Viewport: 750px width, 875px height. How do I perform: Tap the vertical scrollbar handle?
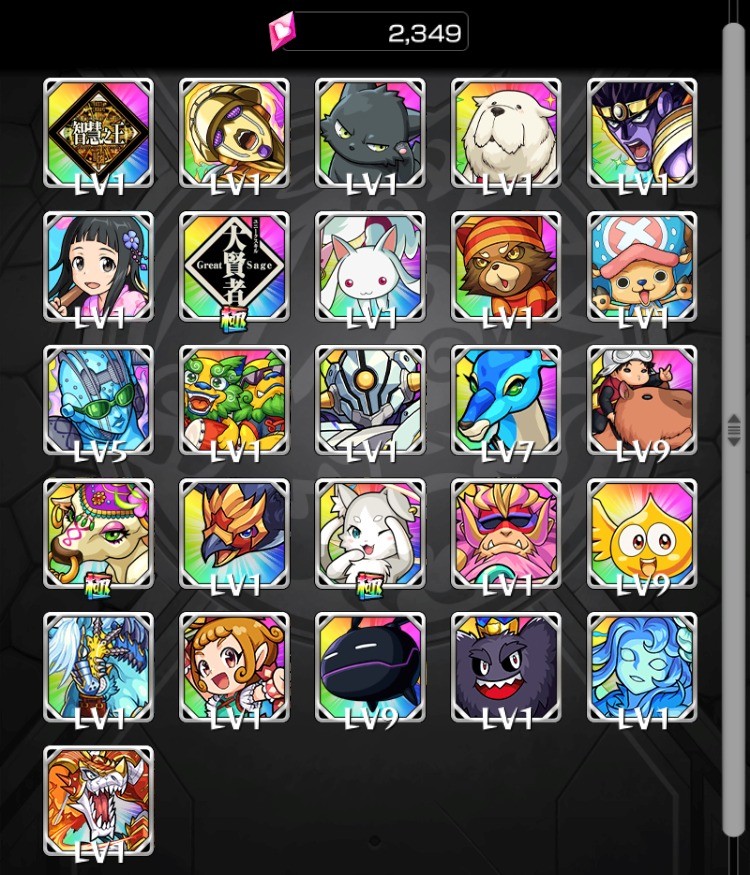coord(734,430)
